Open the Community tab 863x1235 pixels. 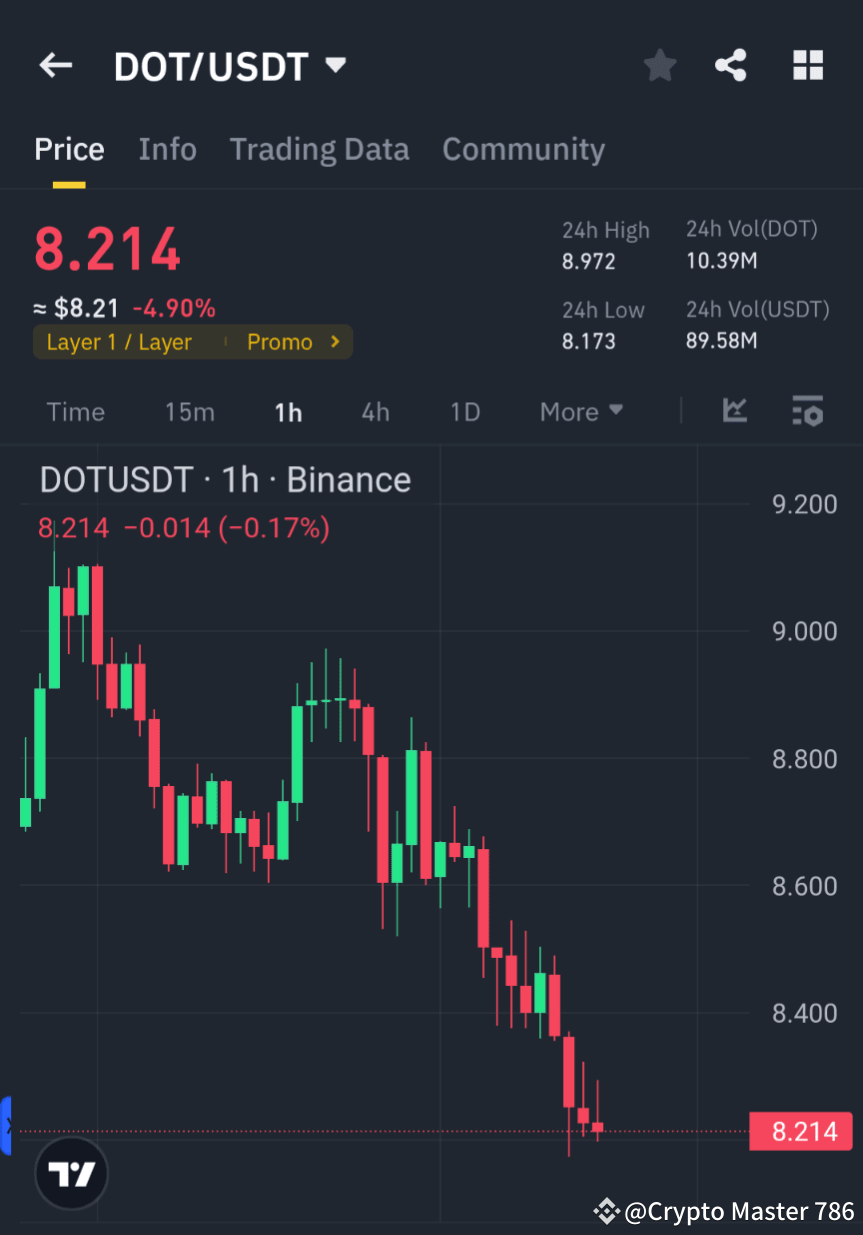[x=523, y=149]
